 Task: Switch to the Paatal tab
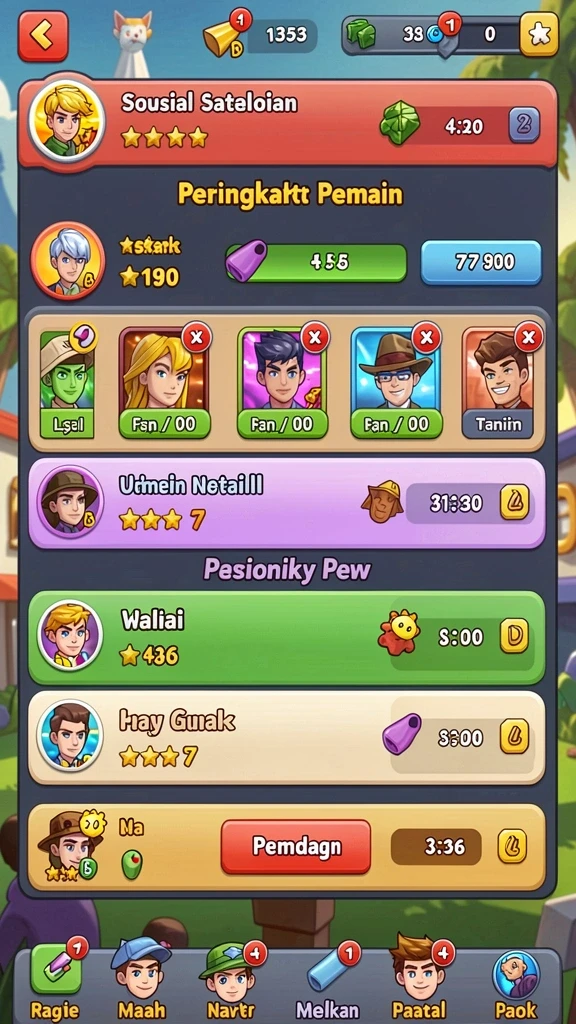click(x=419, y=983)
